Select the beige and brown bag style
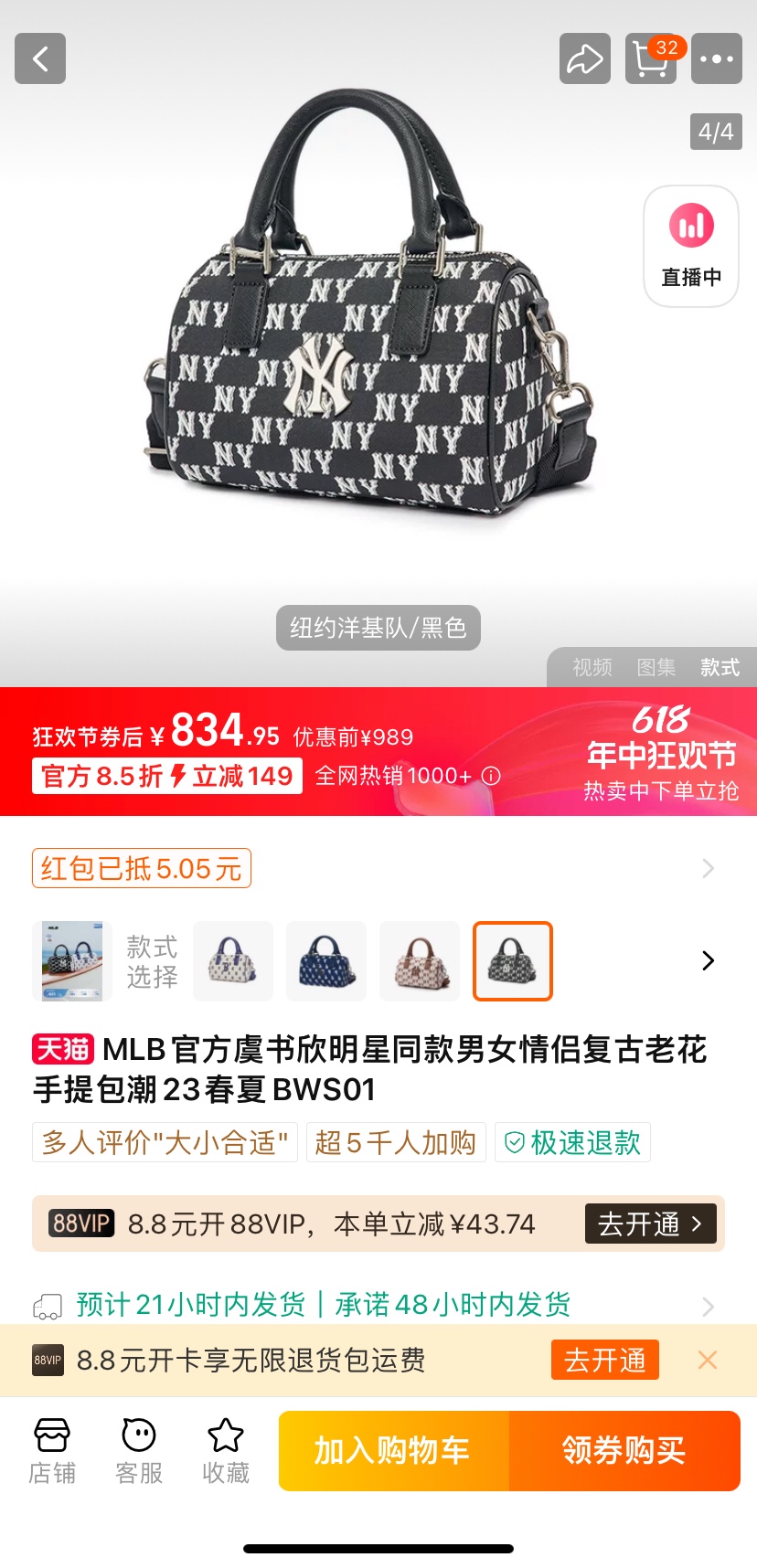Viewport: 757px width, 1568px height. 420,961
